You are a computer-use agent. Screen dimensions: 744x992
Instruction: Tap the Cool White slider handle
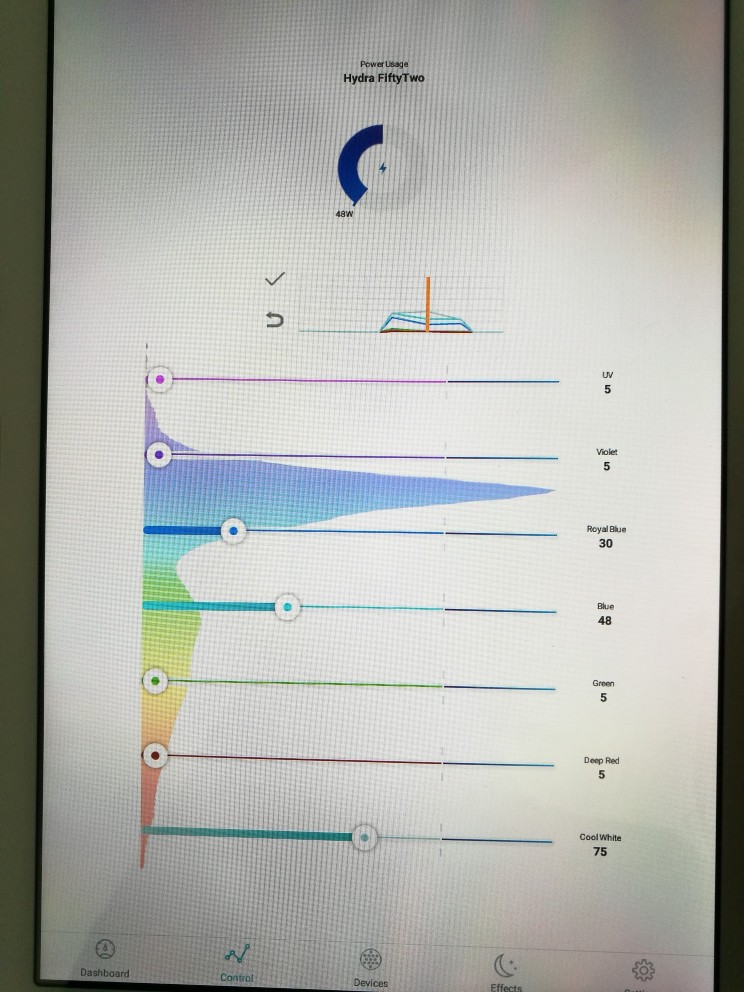364,838
